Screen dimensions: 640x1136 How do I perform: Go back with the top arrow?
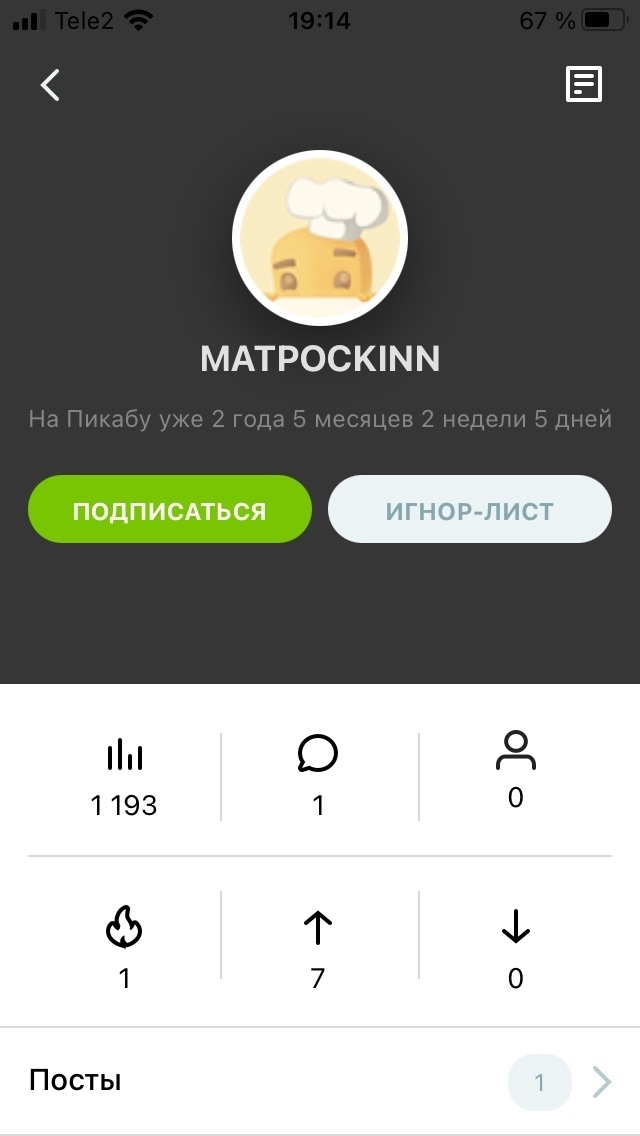coord(50,85)
